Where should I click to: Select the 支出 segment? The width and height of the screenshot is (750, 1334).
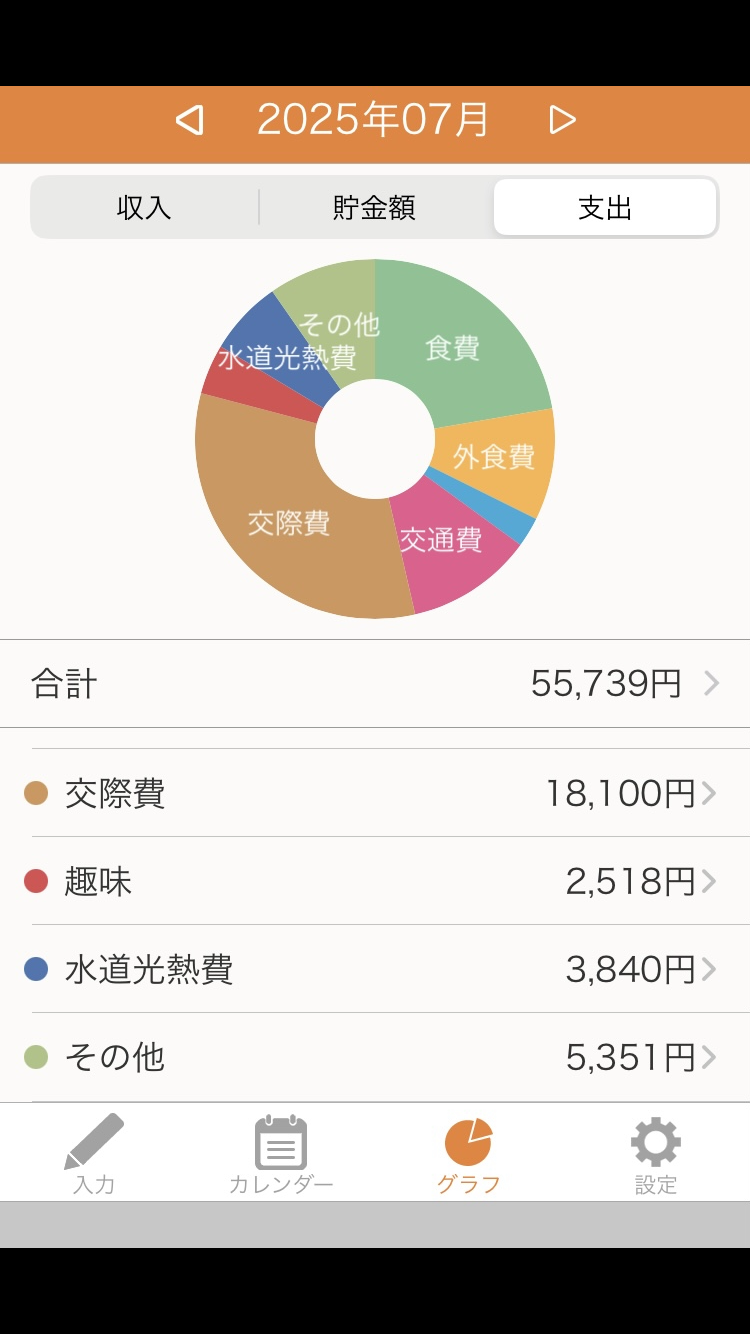605,207
